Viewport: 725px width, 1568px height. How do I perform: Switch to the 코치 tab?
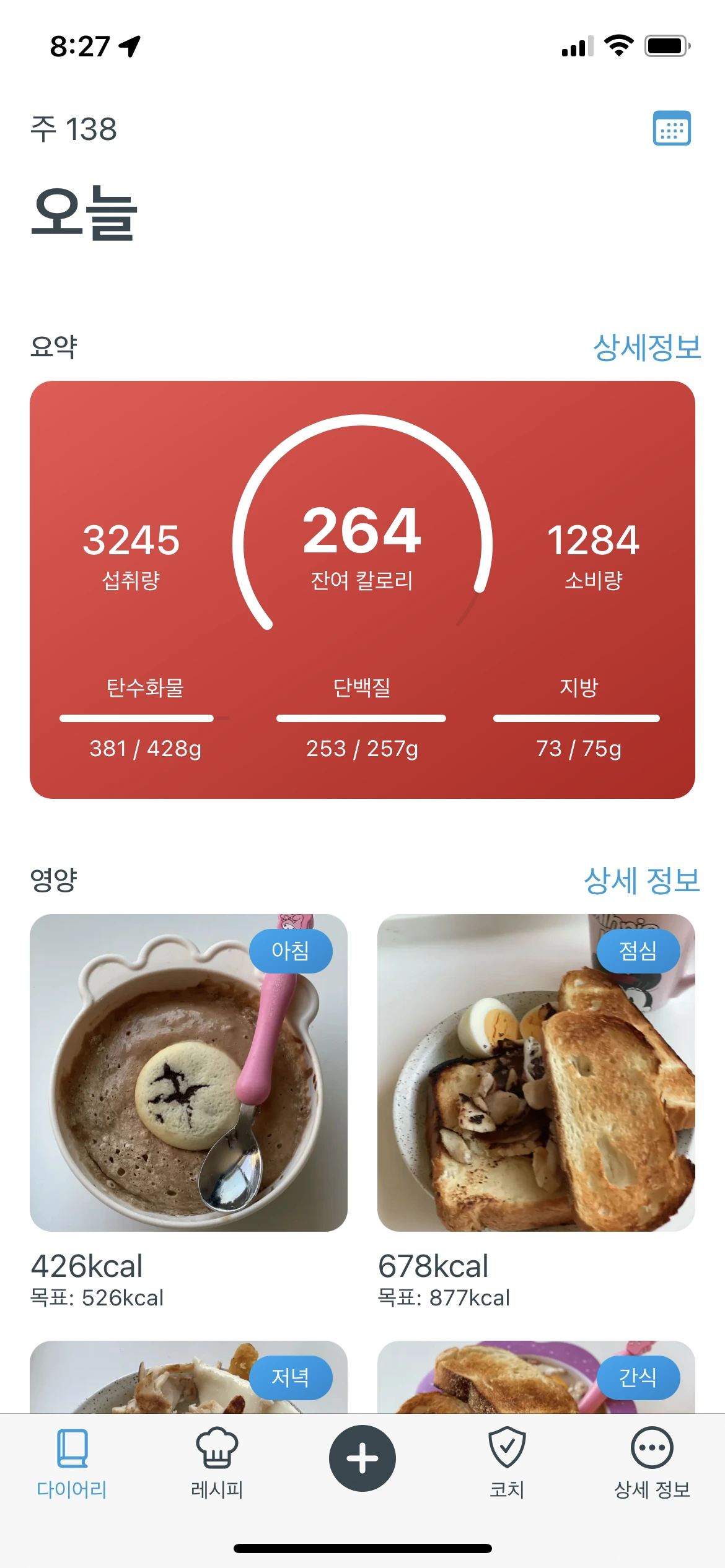click(507, 1463)
